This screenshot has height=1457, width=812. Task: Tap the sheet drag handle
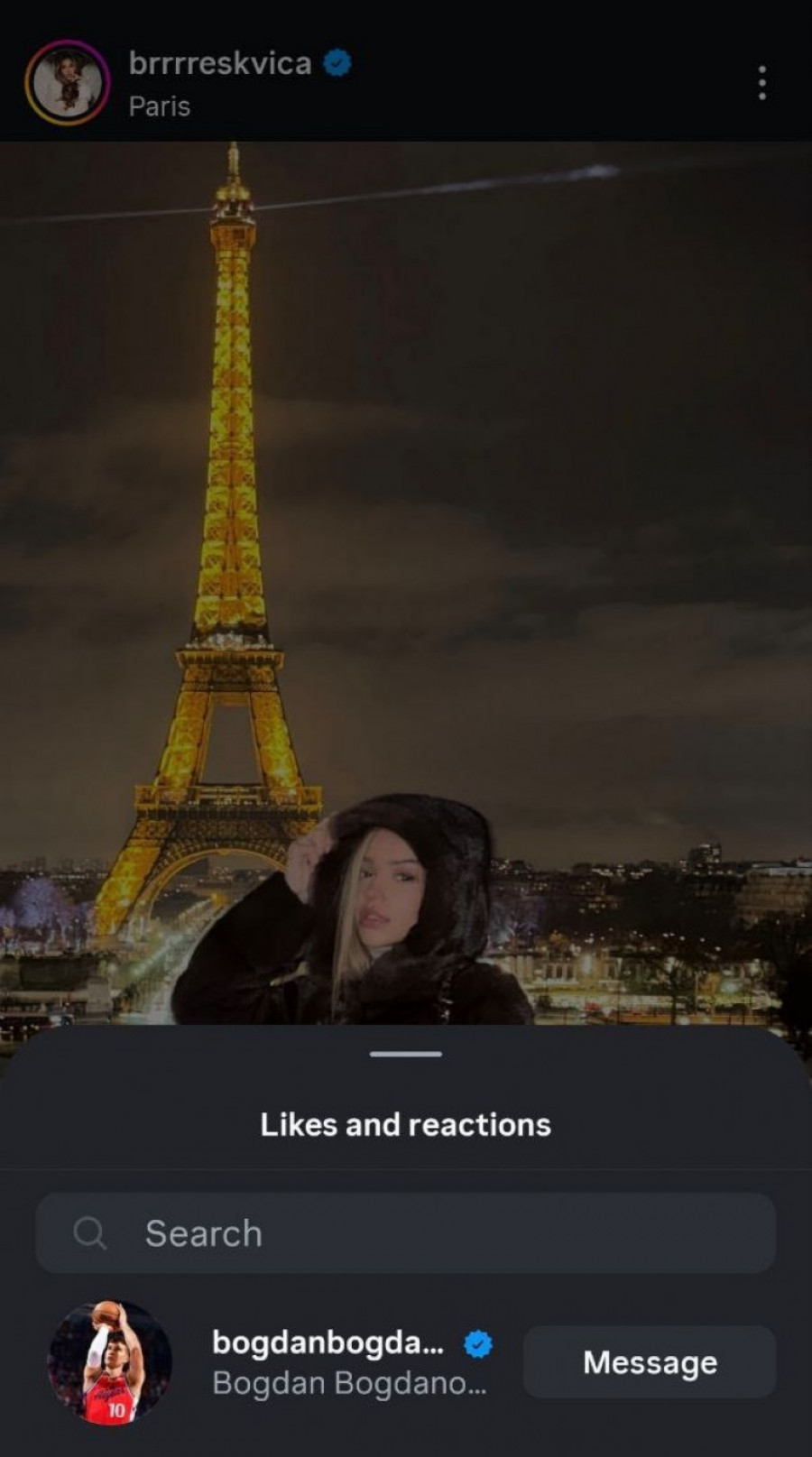(406, 1054)
